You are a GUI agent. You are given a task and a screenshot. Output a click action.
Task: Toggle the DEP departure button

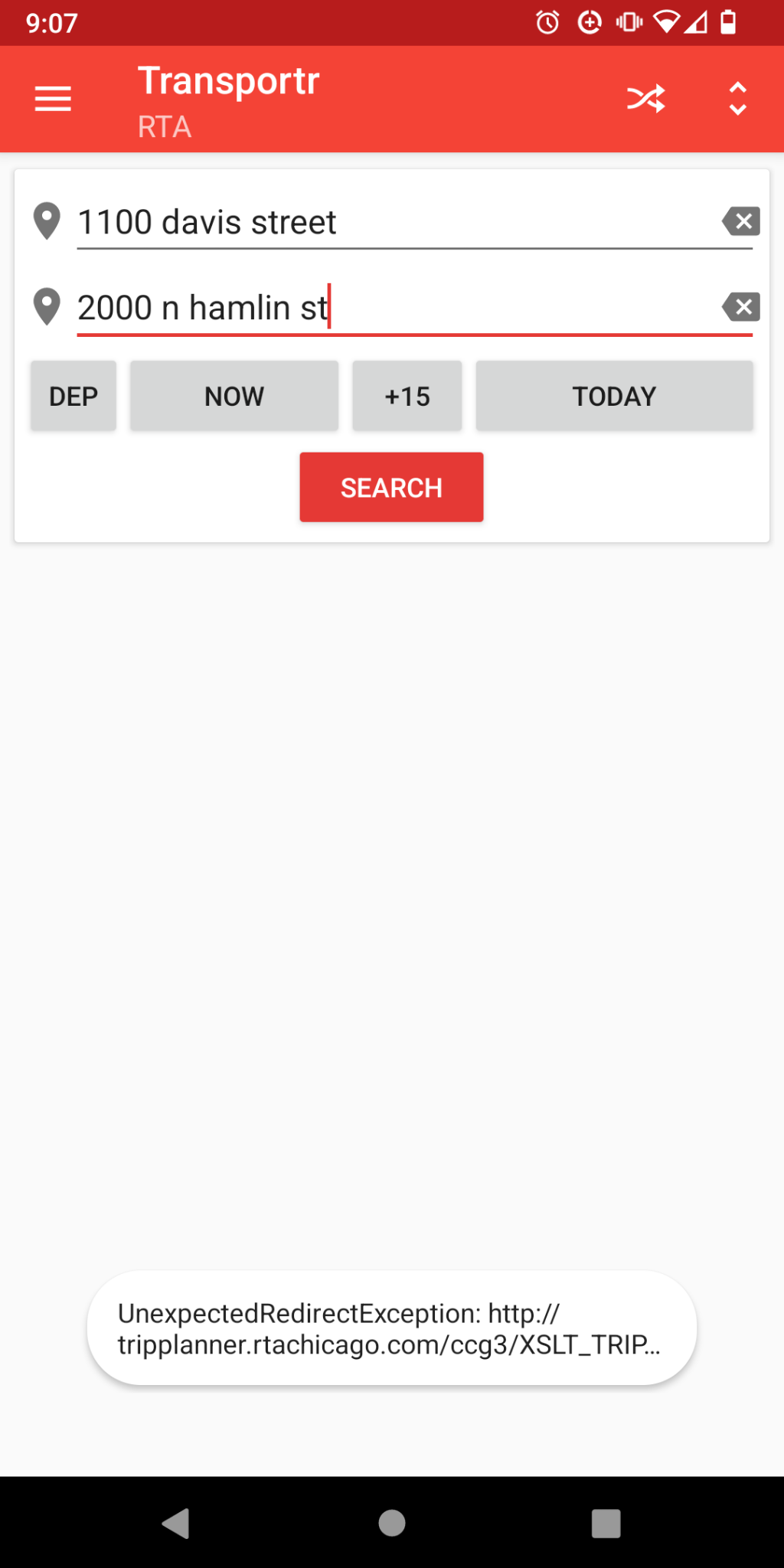coord(73,396)
